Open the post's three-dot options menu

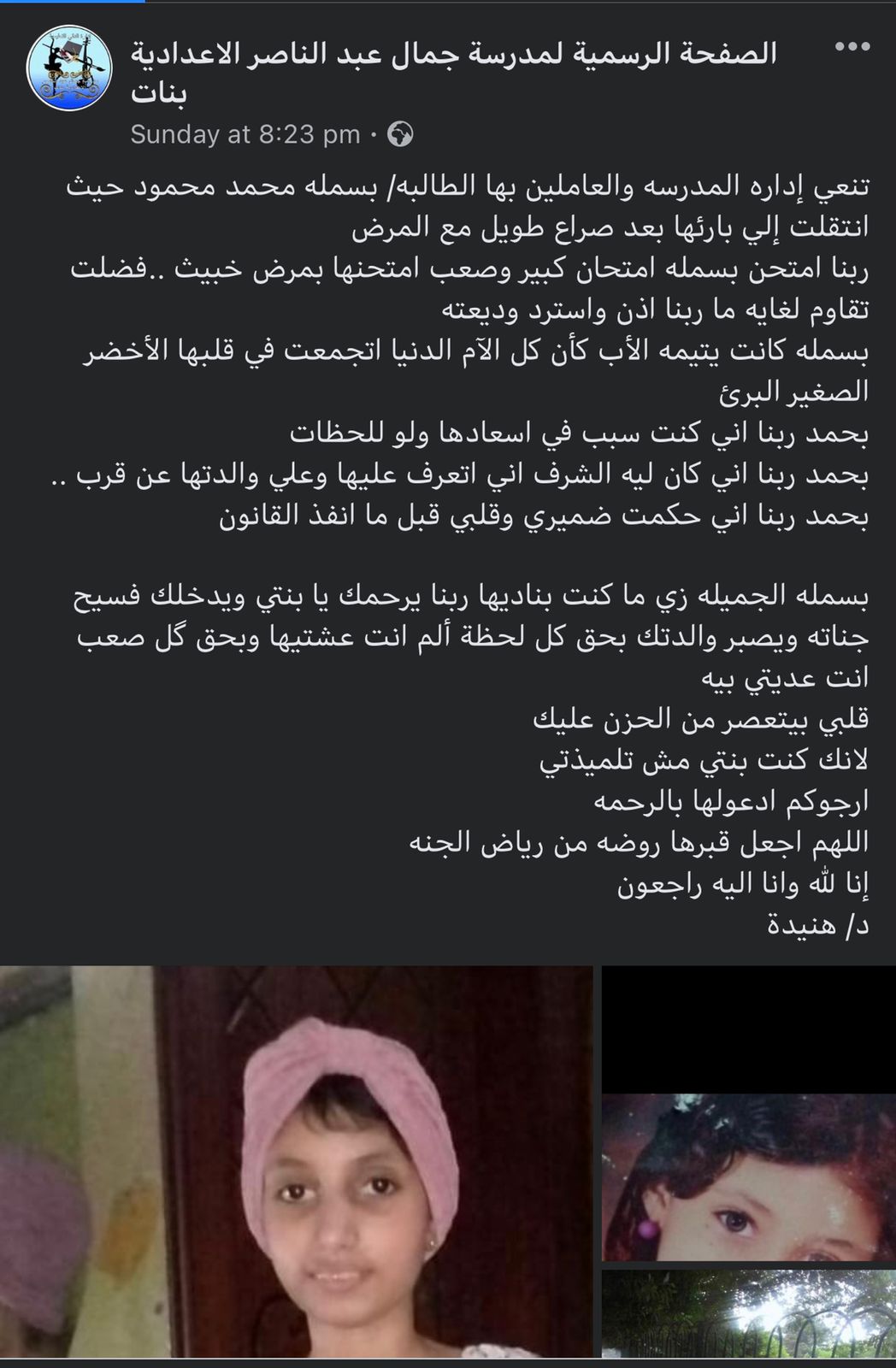pyautogui.click(x=852, y=48)
